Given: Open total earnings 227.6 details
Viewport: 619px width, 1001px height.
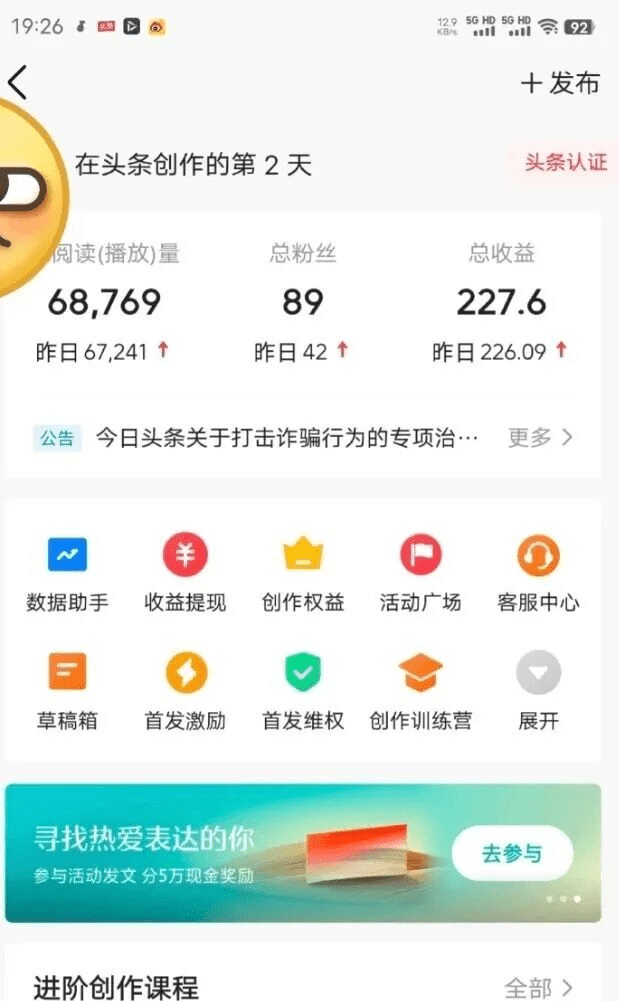Looking at the screenshot, I should (501, 302).
